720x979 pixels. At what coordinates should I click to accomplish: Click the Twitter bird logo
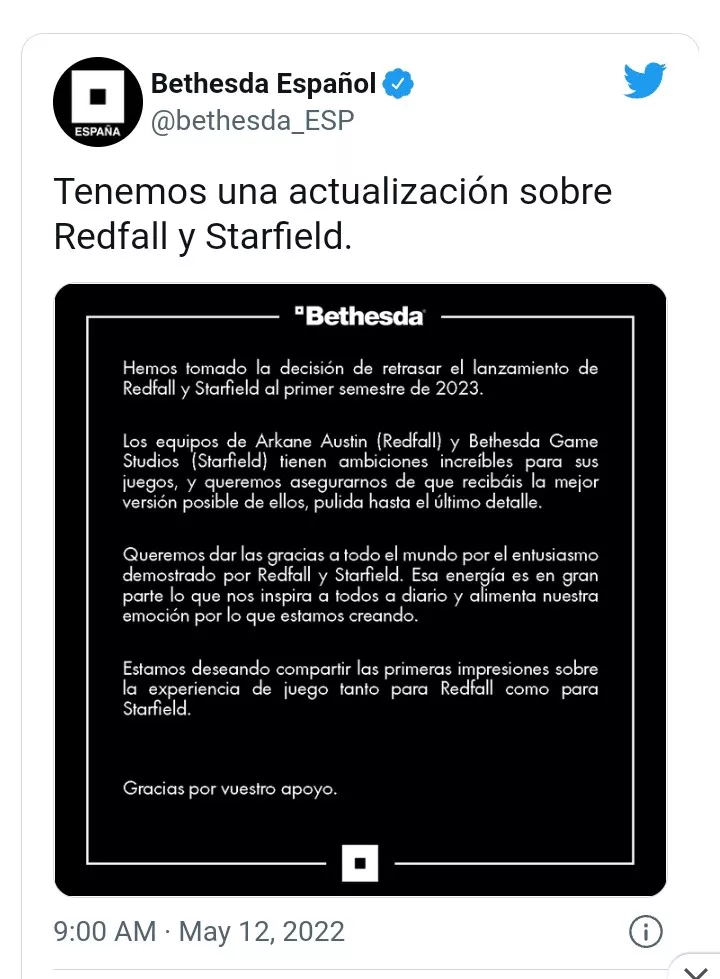(x=644, y=81)
